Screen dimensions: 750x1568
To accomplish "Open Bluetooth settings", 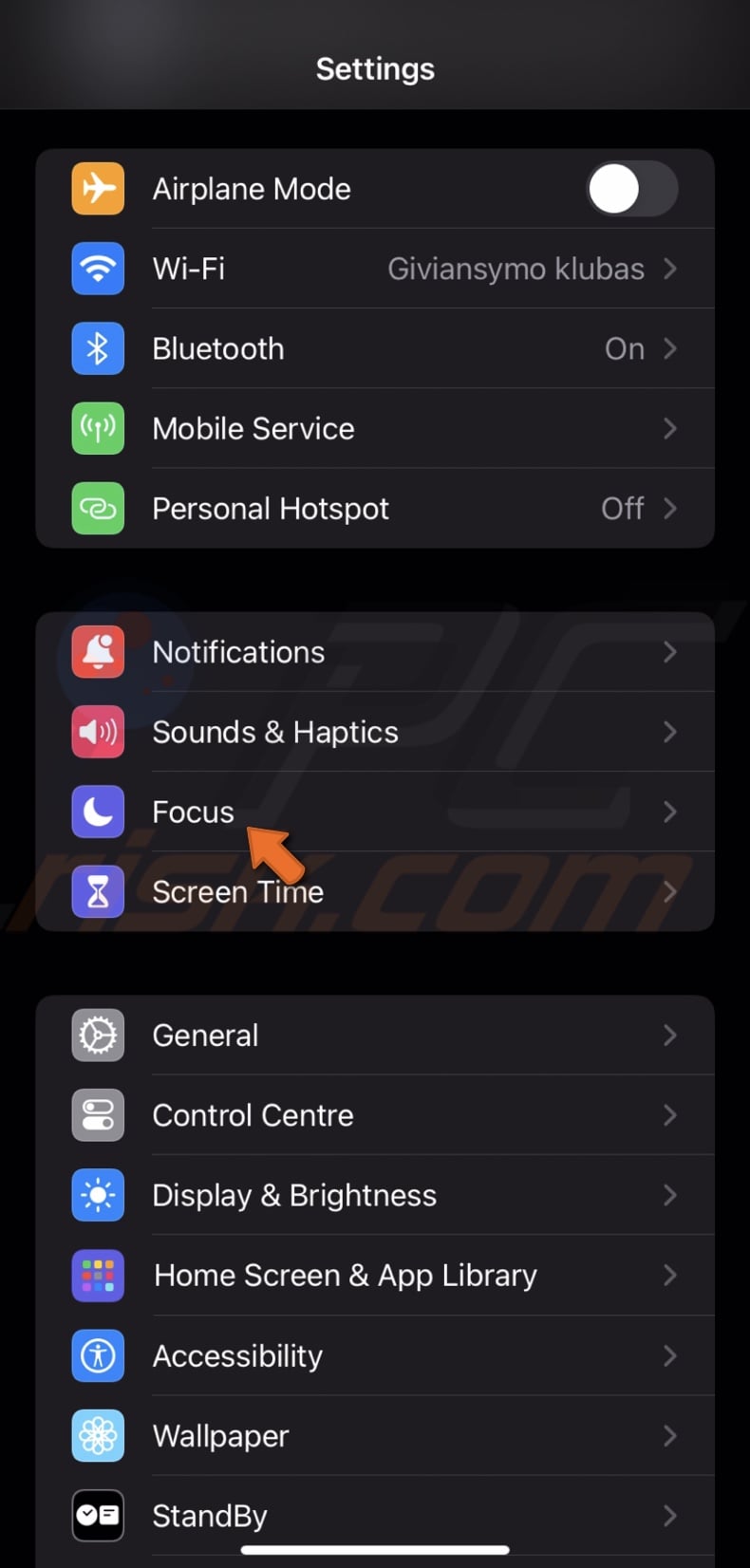I will (x=375, y=348).
